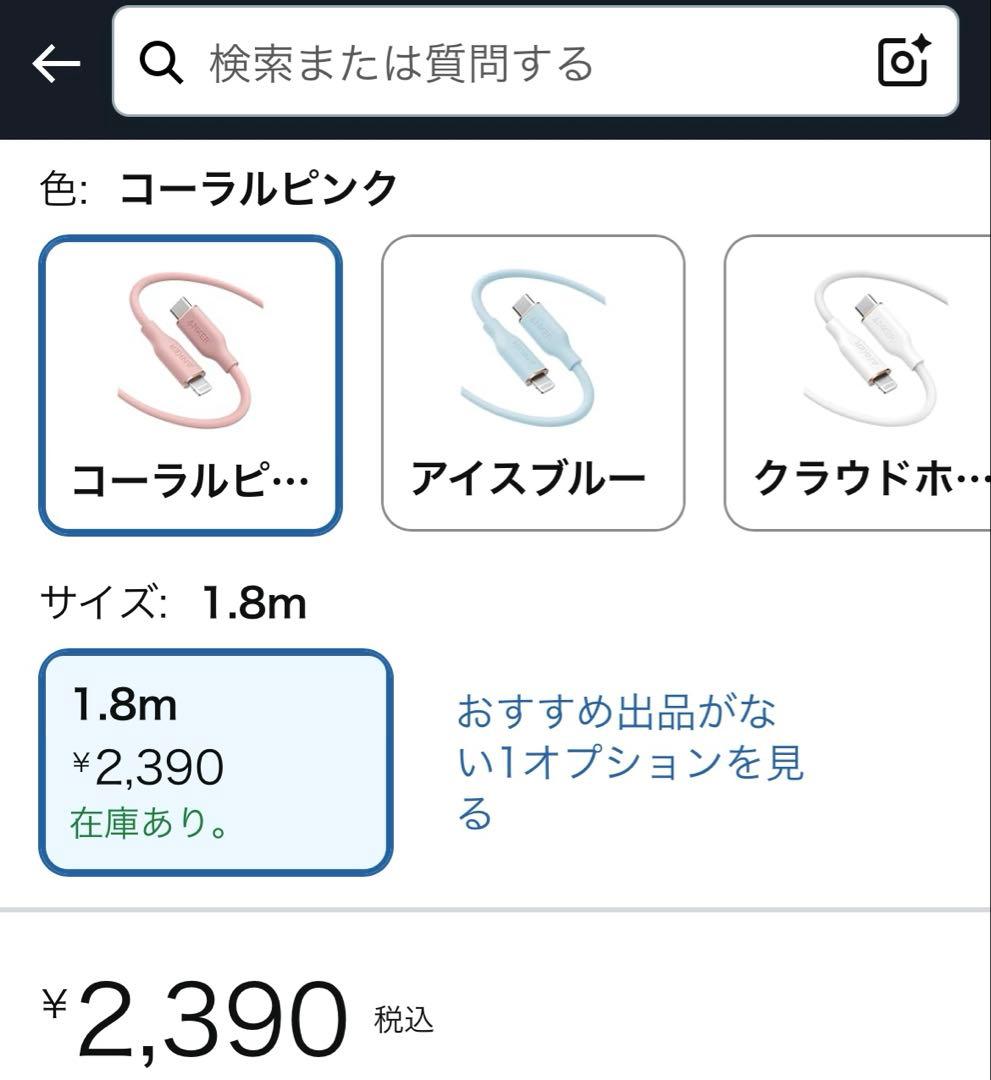The width and height of the screenshot is (991, 1080).
Task: Choose the アイスブルー color option
Action: tap(533, 385)
